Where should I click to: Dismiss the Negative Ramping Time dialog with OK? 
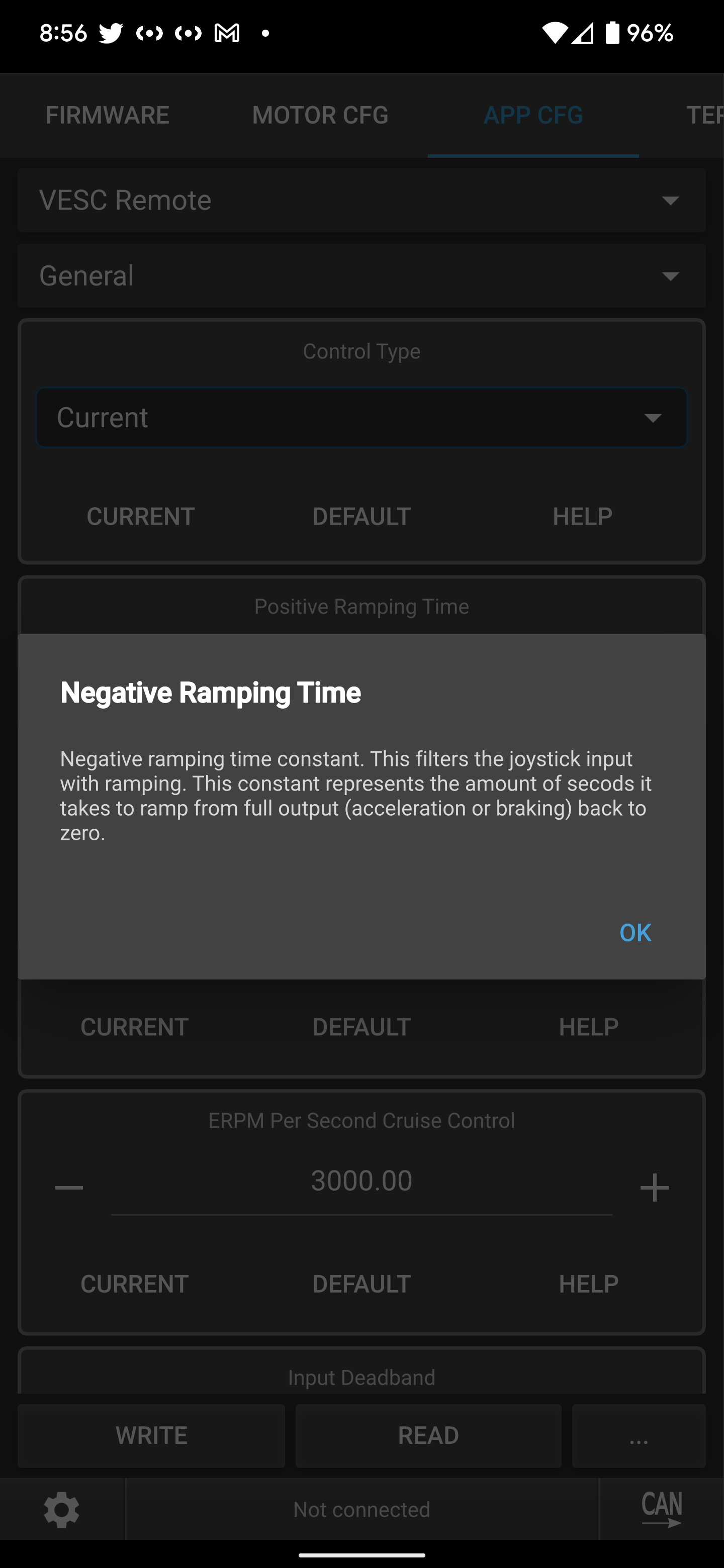(635, 933)
